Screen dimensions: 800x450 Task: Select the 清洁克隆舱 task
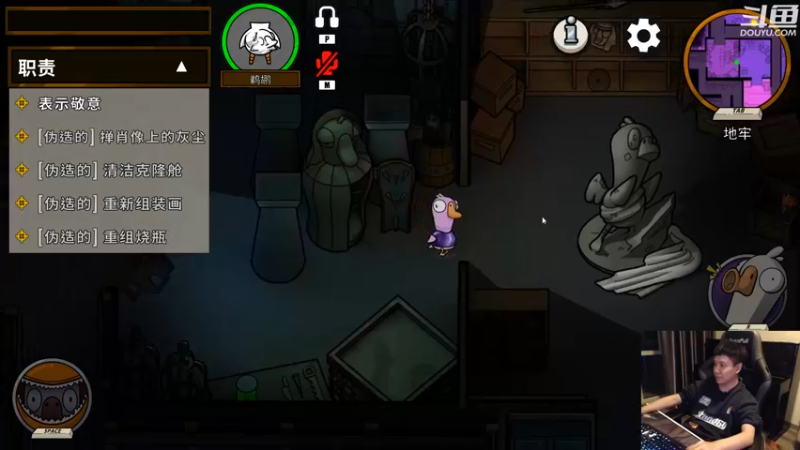coord(110,170)
